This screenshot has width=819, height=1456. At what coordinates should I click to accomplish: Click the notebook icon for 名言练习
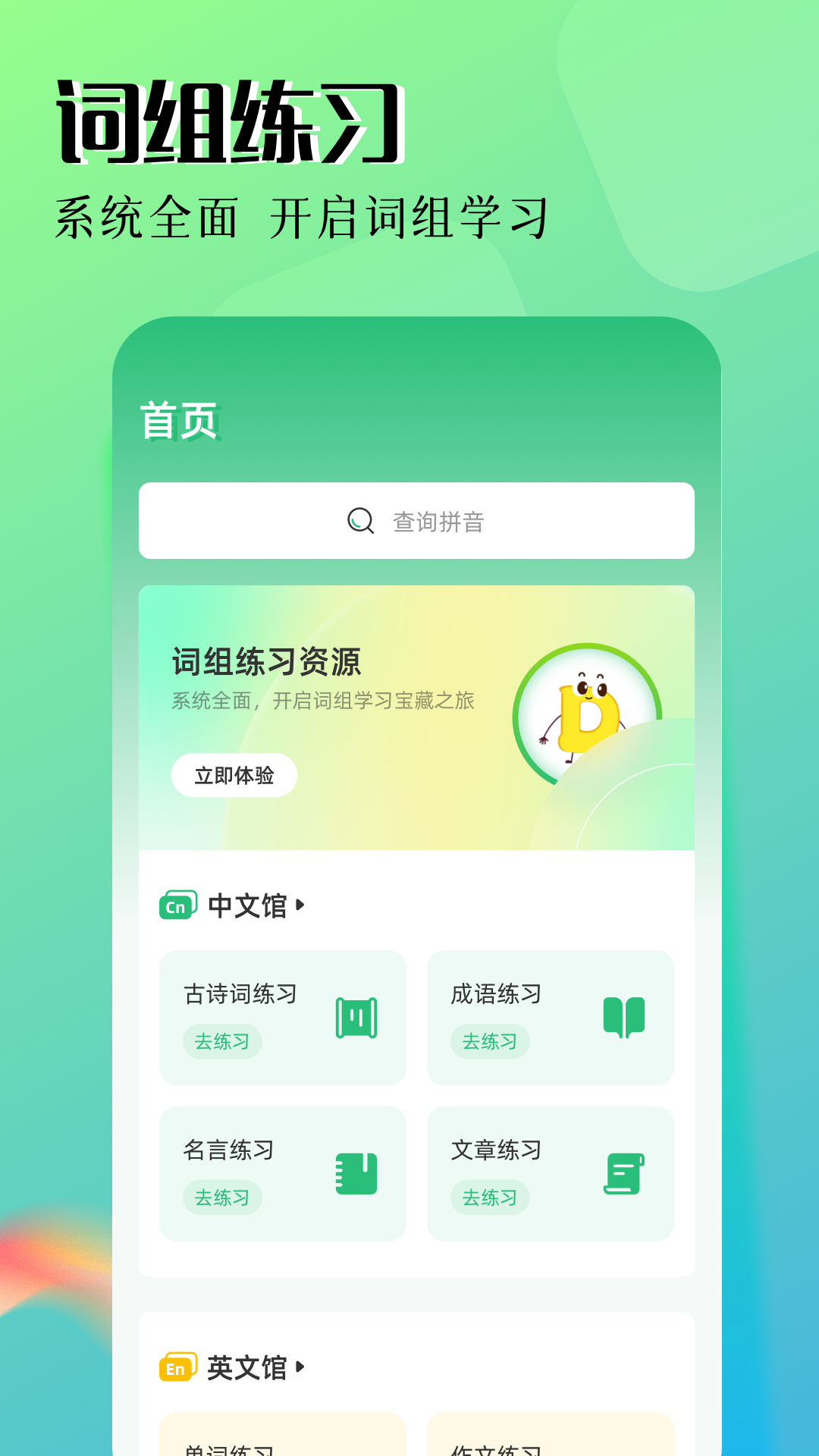coord(356,1172)
